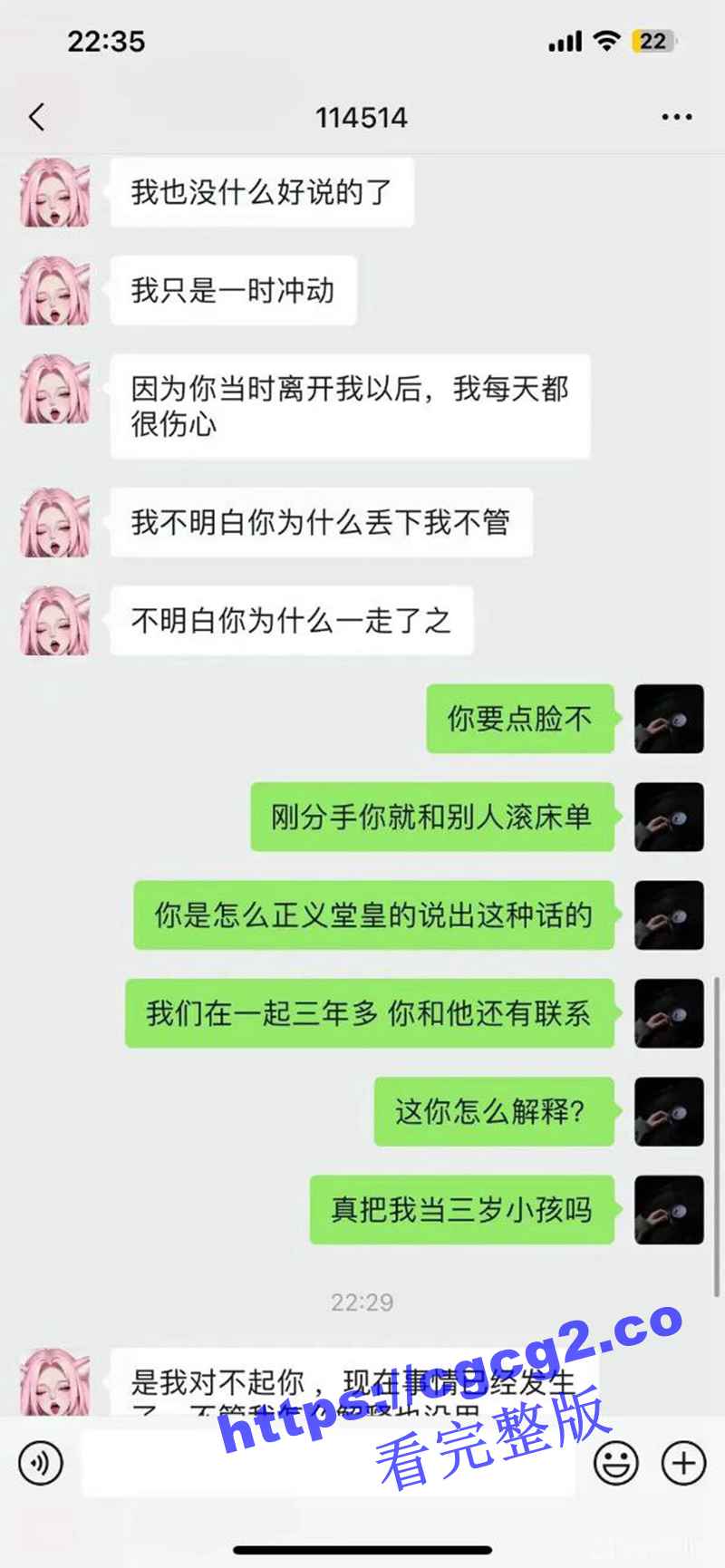Viewport: 725px width, 1568px height.
Task: View profile from avatar beside 这你怎么解释?
Action: [x=669, y=1111]
